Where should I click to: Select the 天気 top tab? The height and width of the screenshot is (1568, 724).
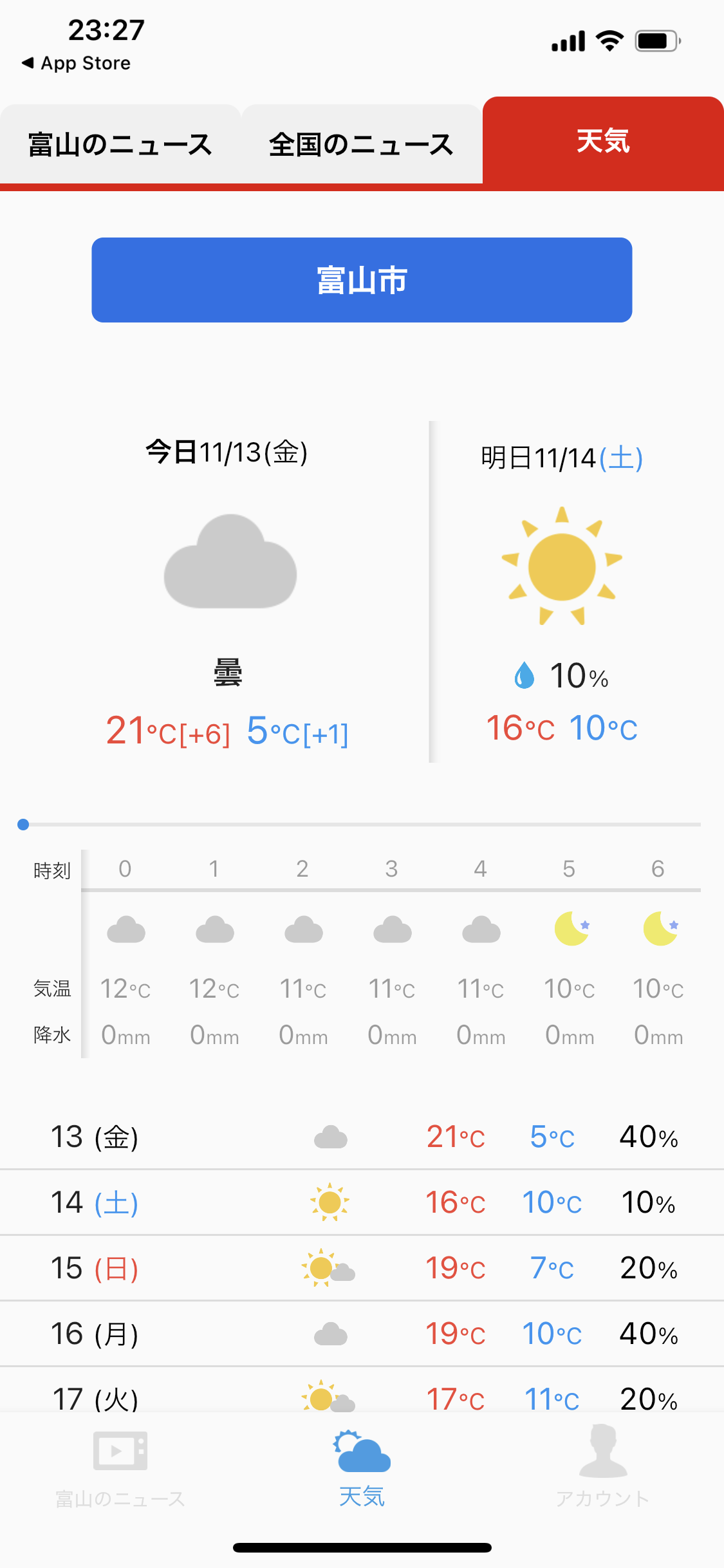603,141
